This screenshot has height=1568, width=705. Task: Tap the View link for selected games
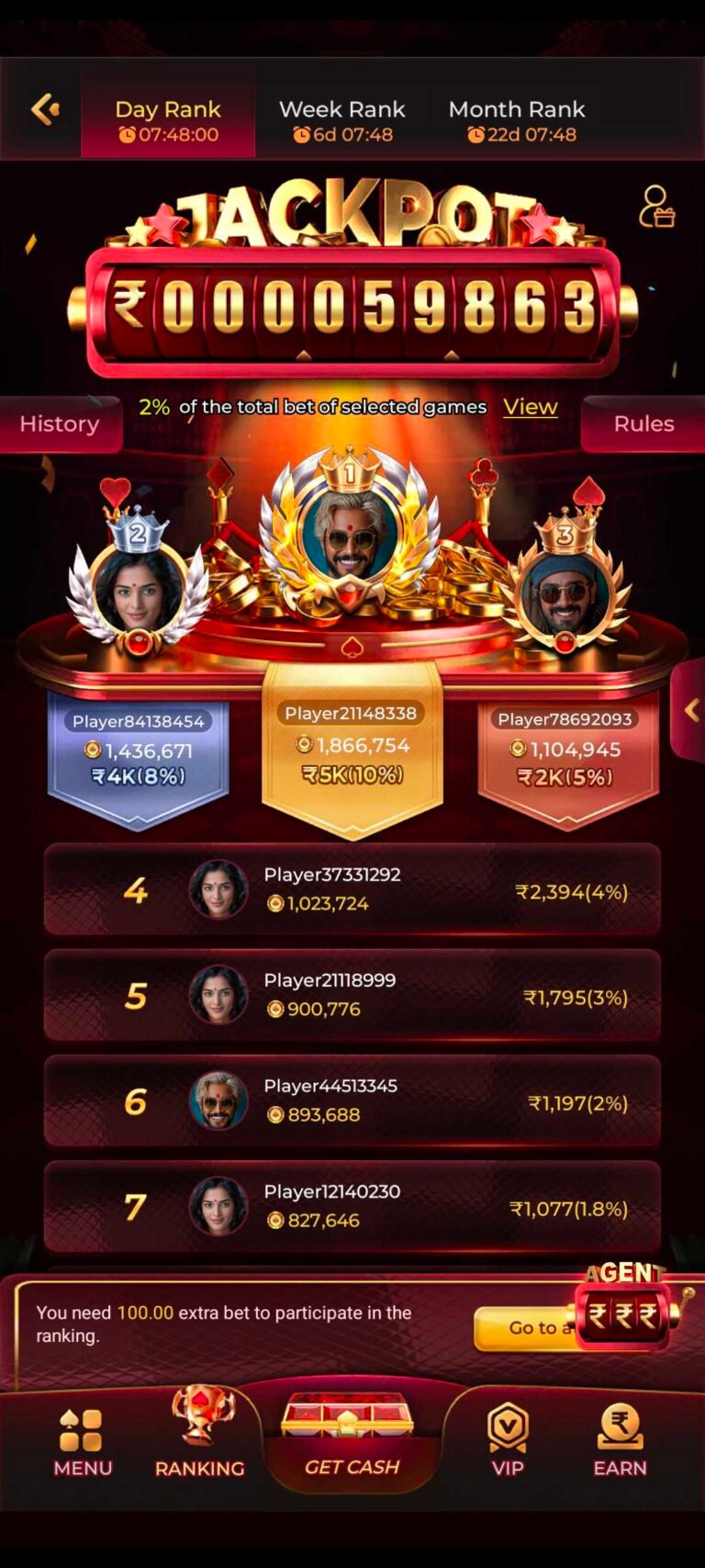click(530, 407)
